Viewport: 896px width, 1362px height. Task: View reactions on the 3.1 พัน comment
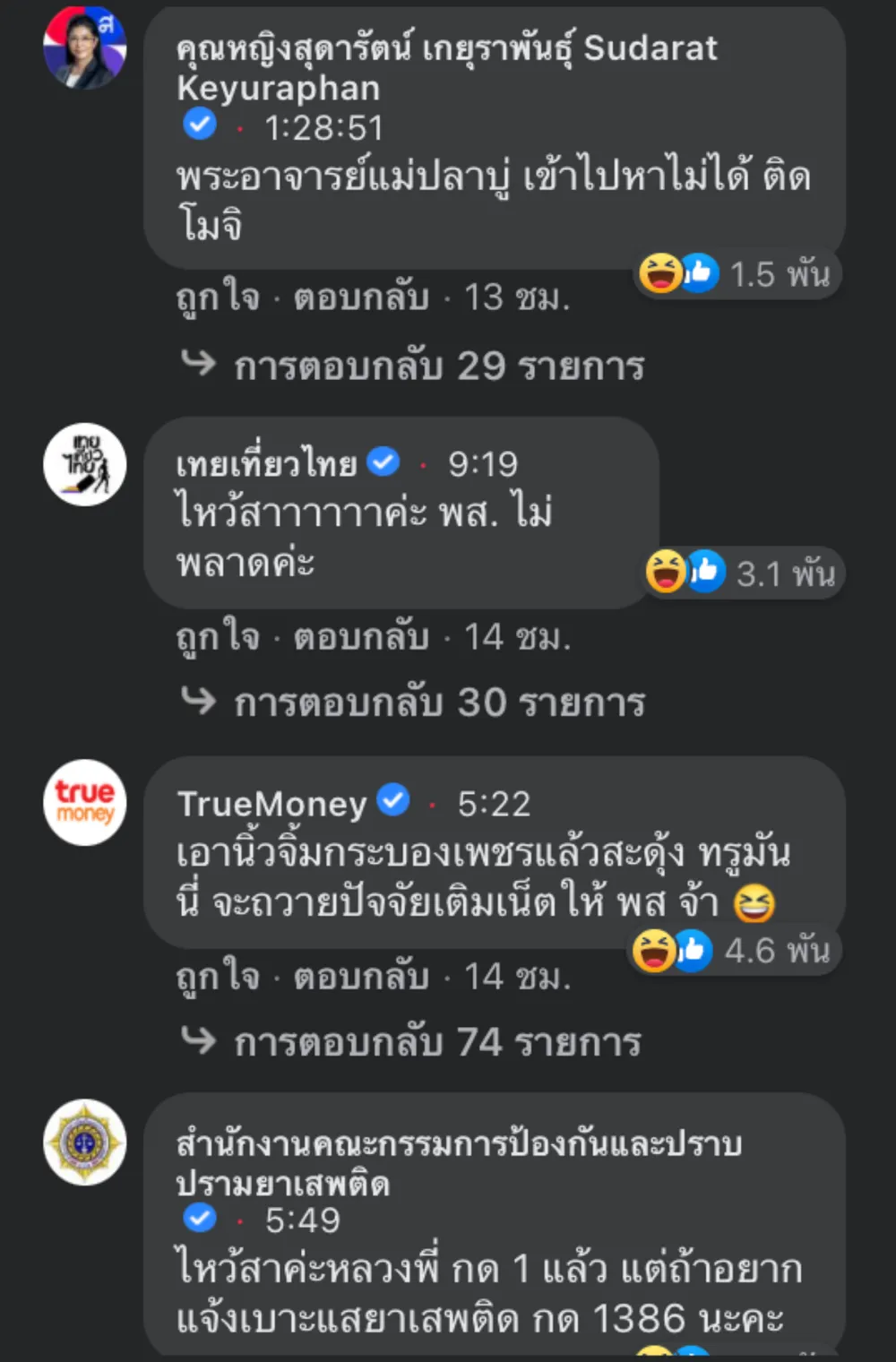click(744, 573)
